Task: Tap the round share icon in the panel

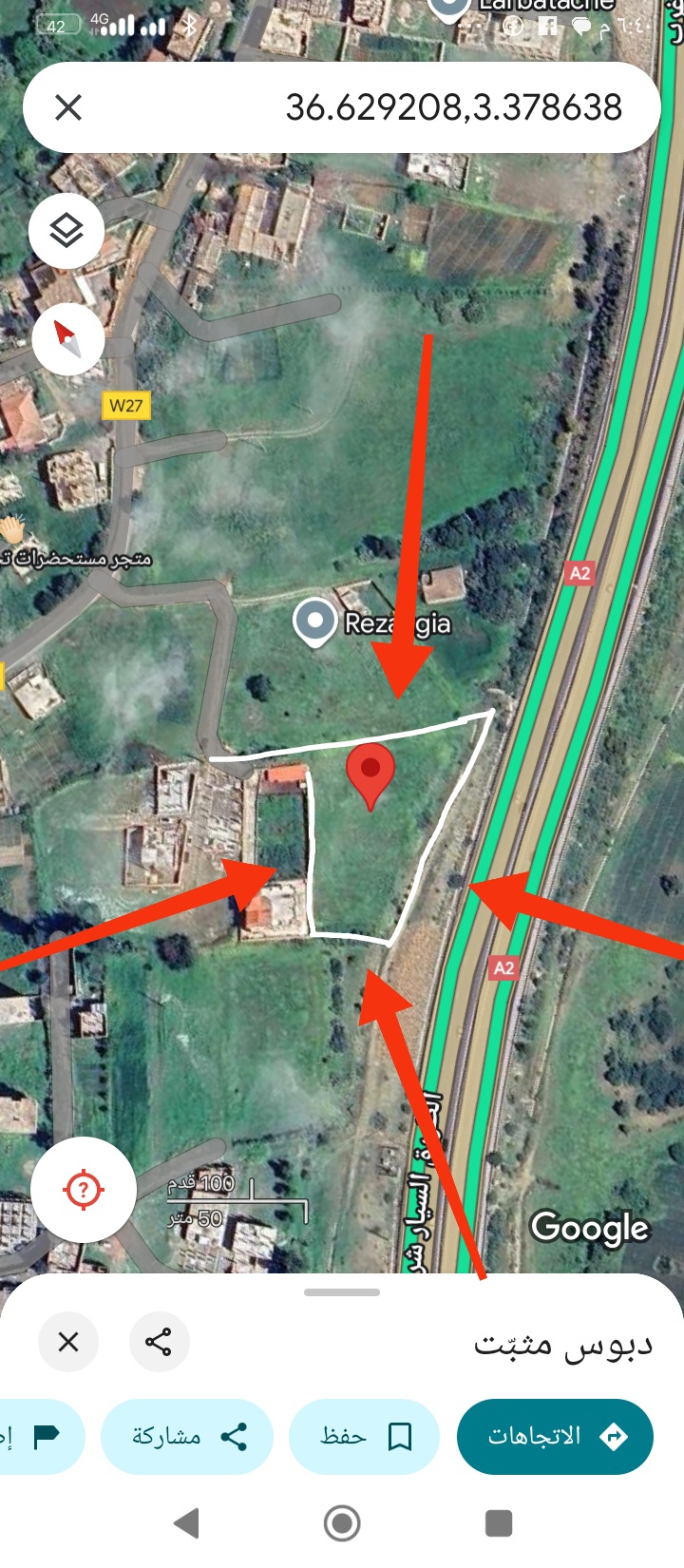Action: click(159, 1342)
